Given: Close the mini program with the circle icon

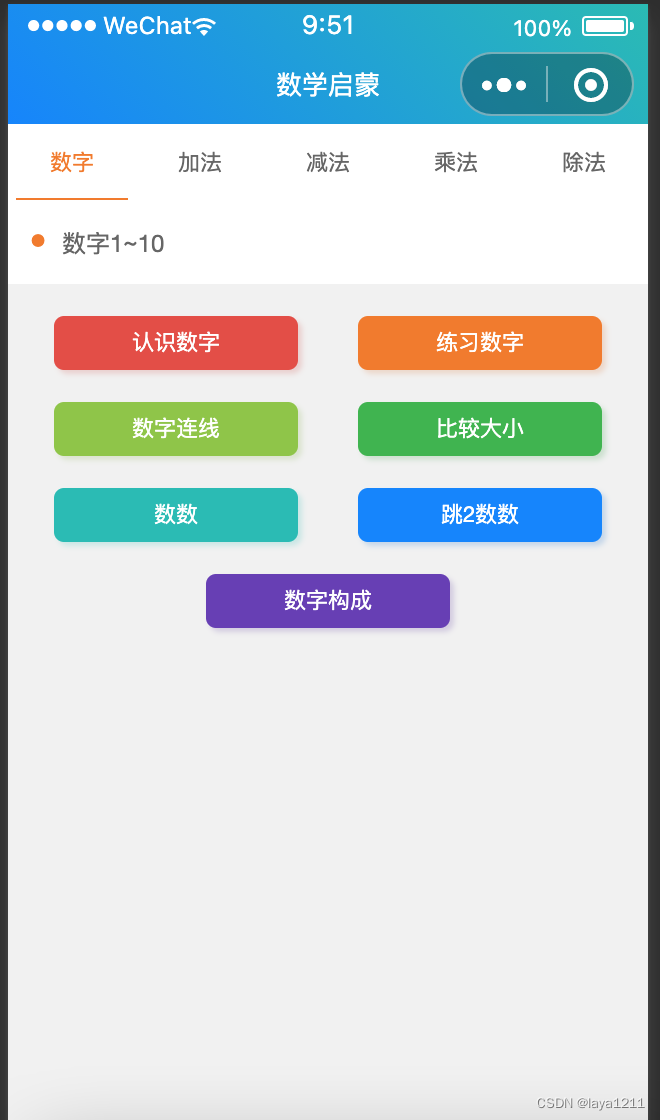Looking at the screenshot, I should click(591, 85).
